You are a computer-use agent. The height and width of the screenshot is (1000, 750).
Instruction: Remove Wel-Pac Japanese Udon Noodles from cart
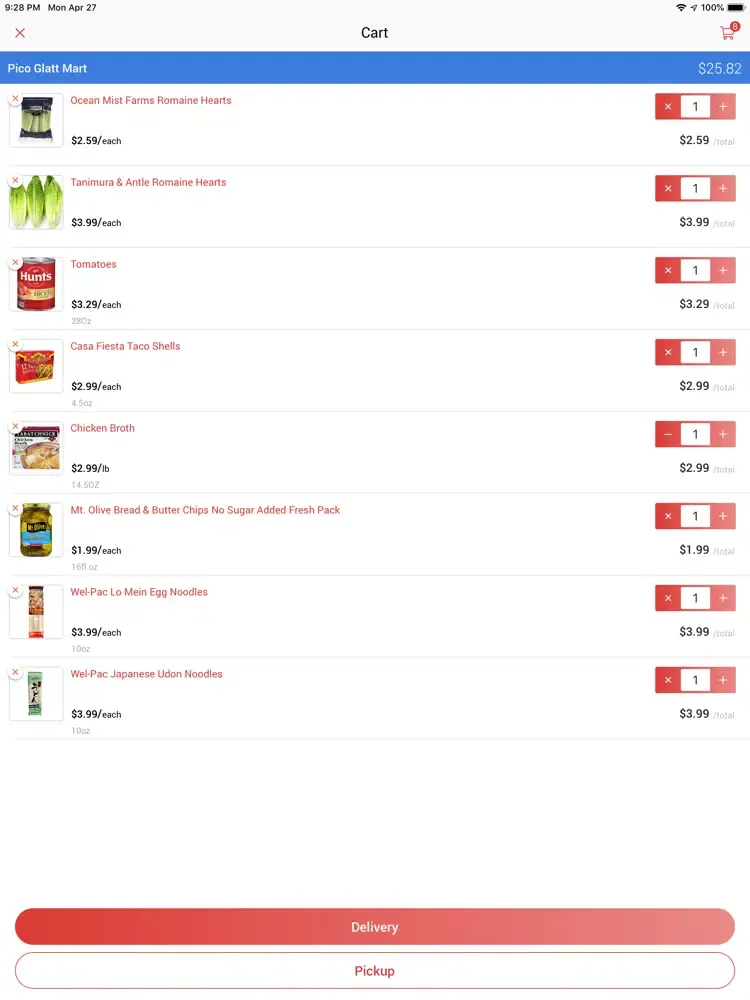[x=15, y=673]
